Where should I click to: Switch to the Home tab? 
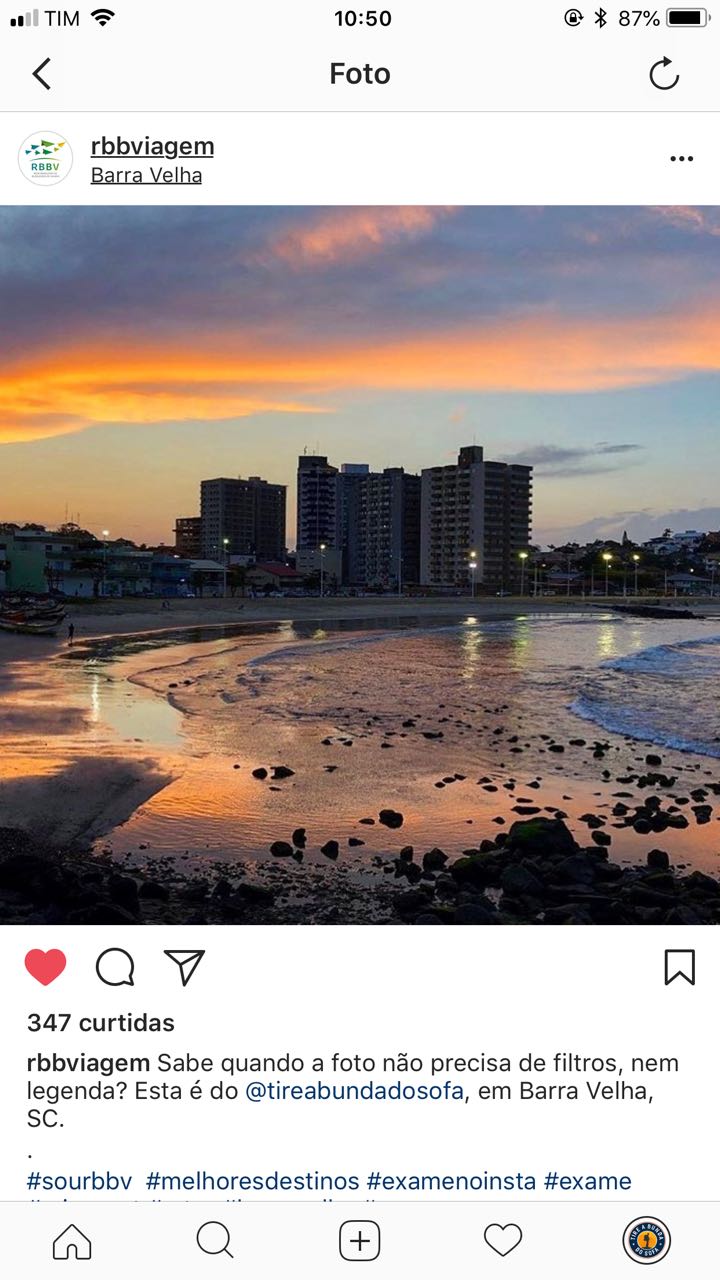coord(72,1241)
